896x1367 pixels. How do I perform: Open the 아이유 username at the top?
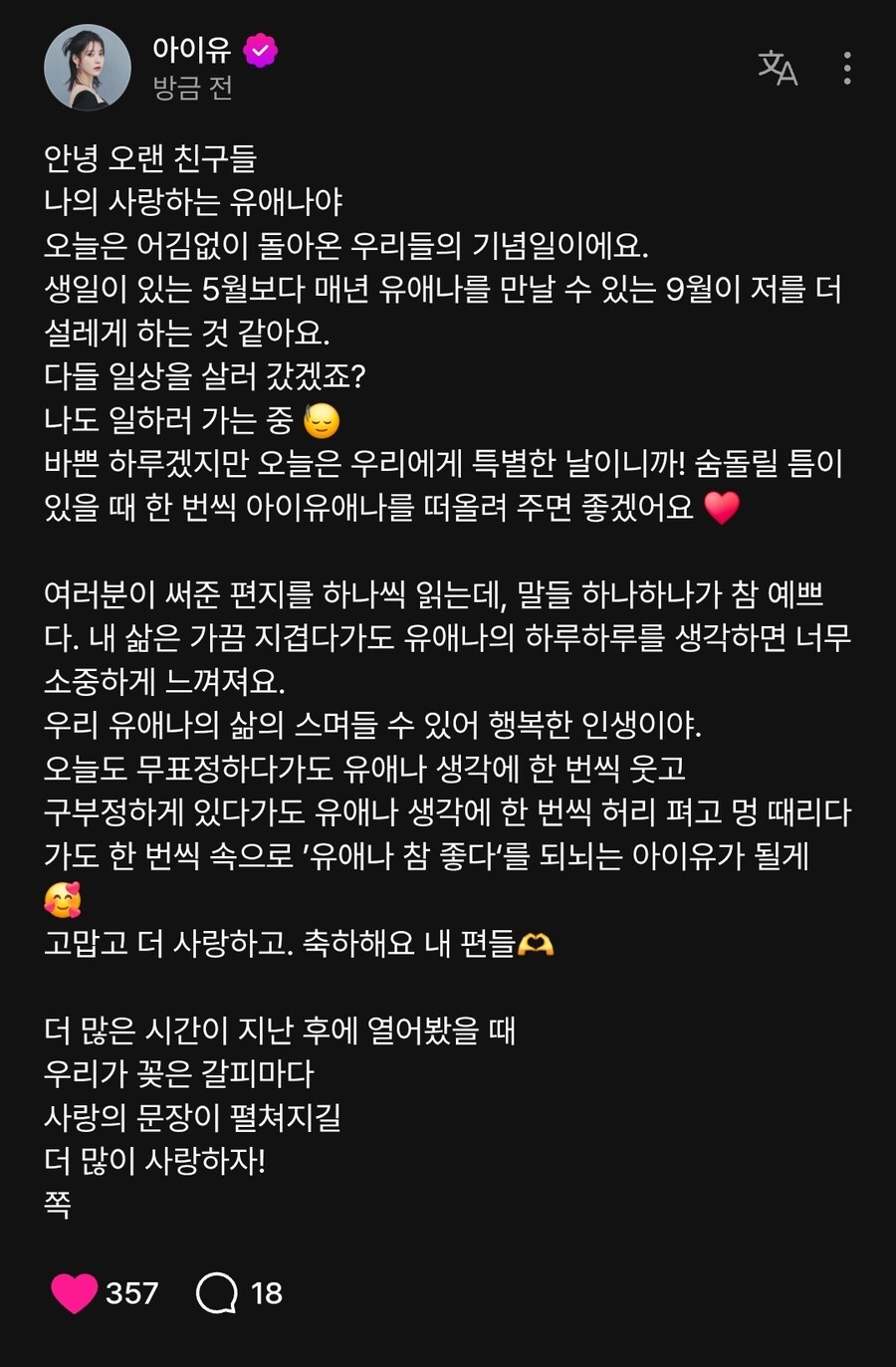click(x=191, y=49)
